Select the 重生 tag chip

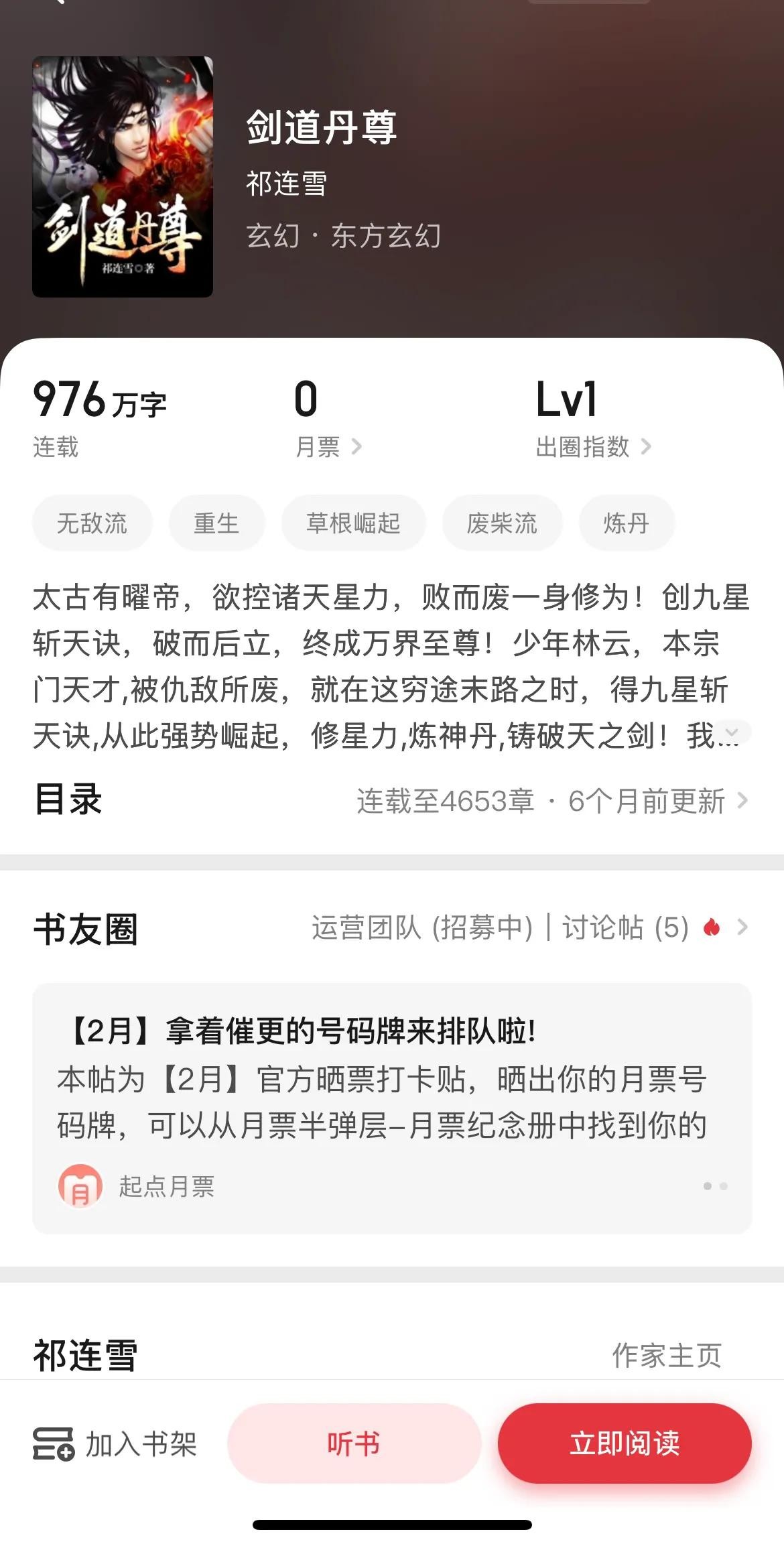coord(216,523)
